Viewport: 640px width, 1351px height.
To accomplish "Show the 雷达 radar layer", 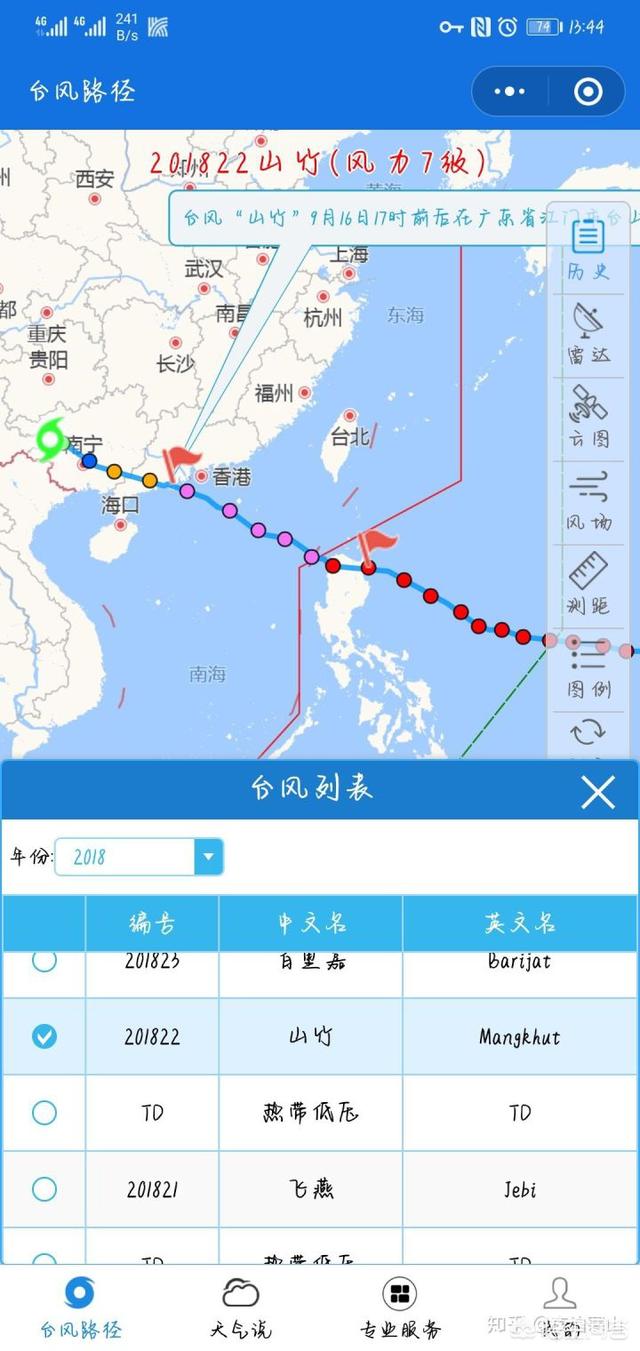I will pyautogui.click(x=588, y=335).
